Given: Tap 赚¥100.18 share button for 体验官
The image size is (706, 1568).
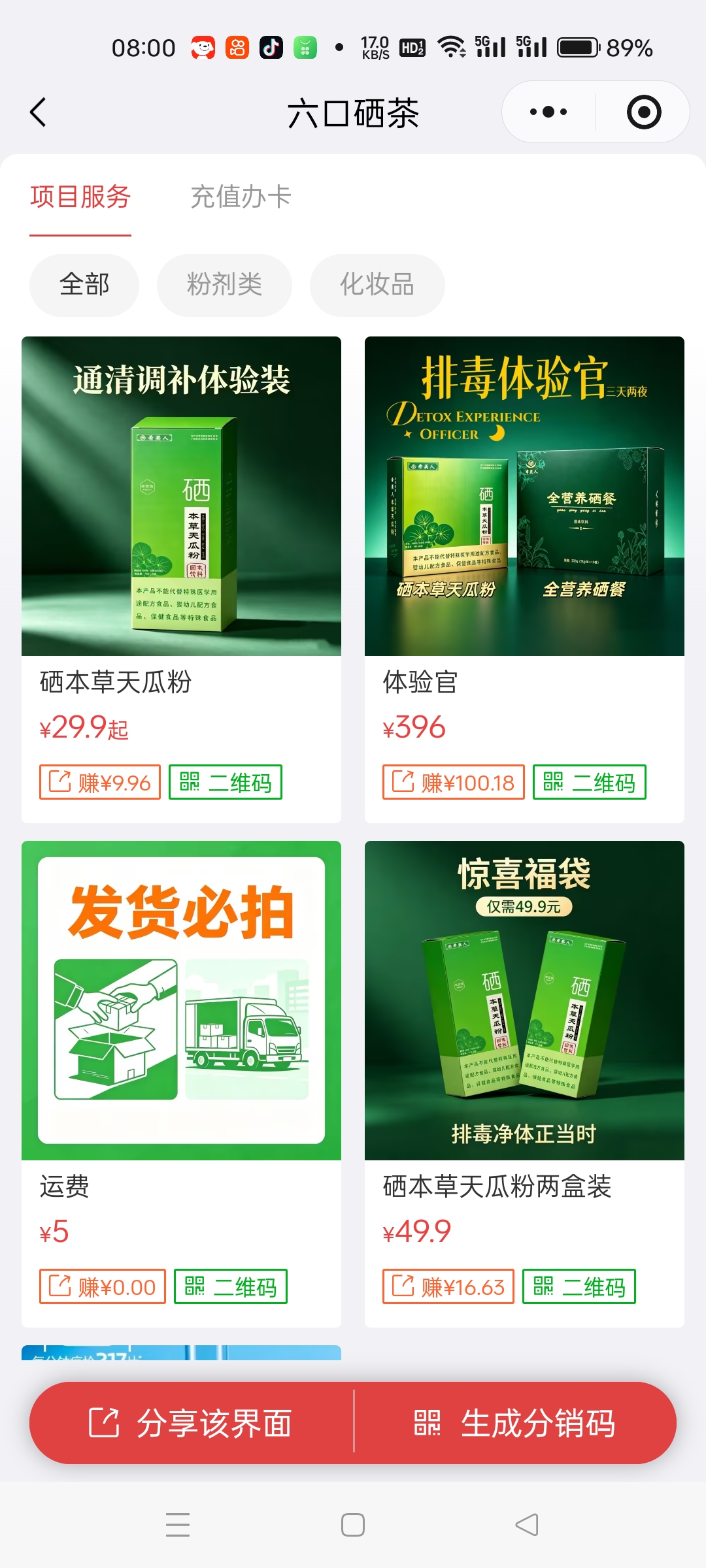Looking at the screenshot, I should tap(454, 782).
